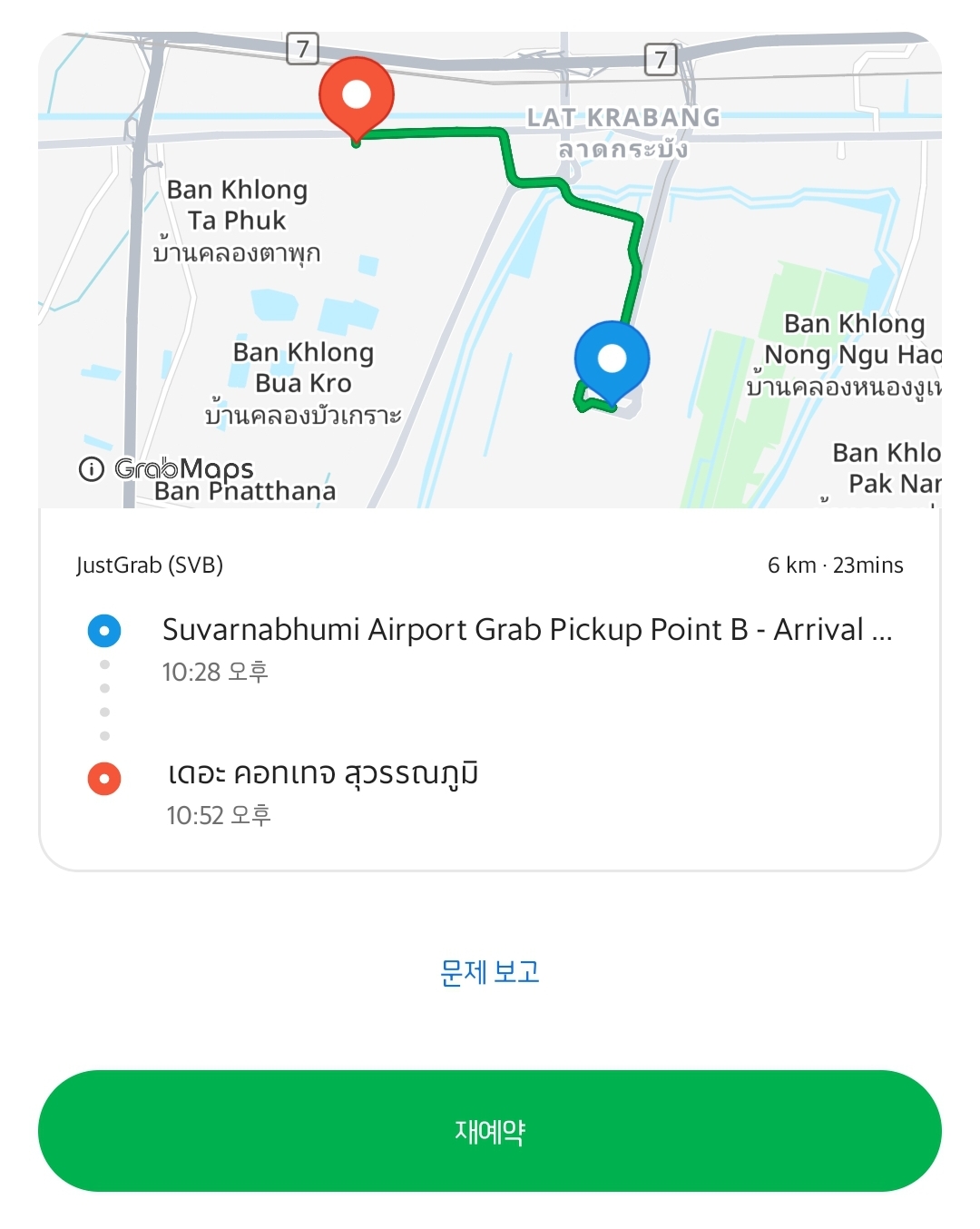
Task: Click the GrabMaps info icon
Action: coord(91,470)
